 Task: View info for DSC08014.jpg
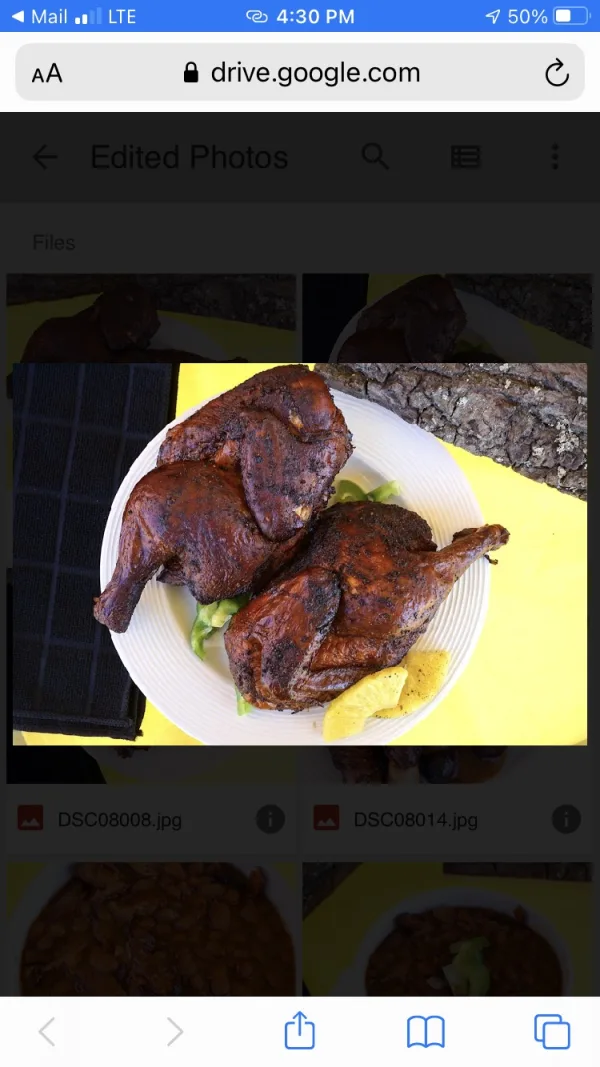coord(566,819)
